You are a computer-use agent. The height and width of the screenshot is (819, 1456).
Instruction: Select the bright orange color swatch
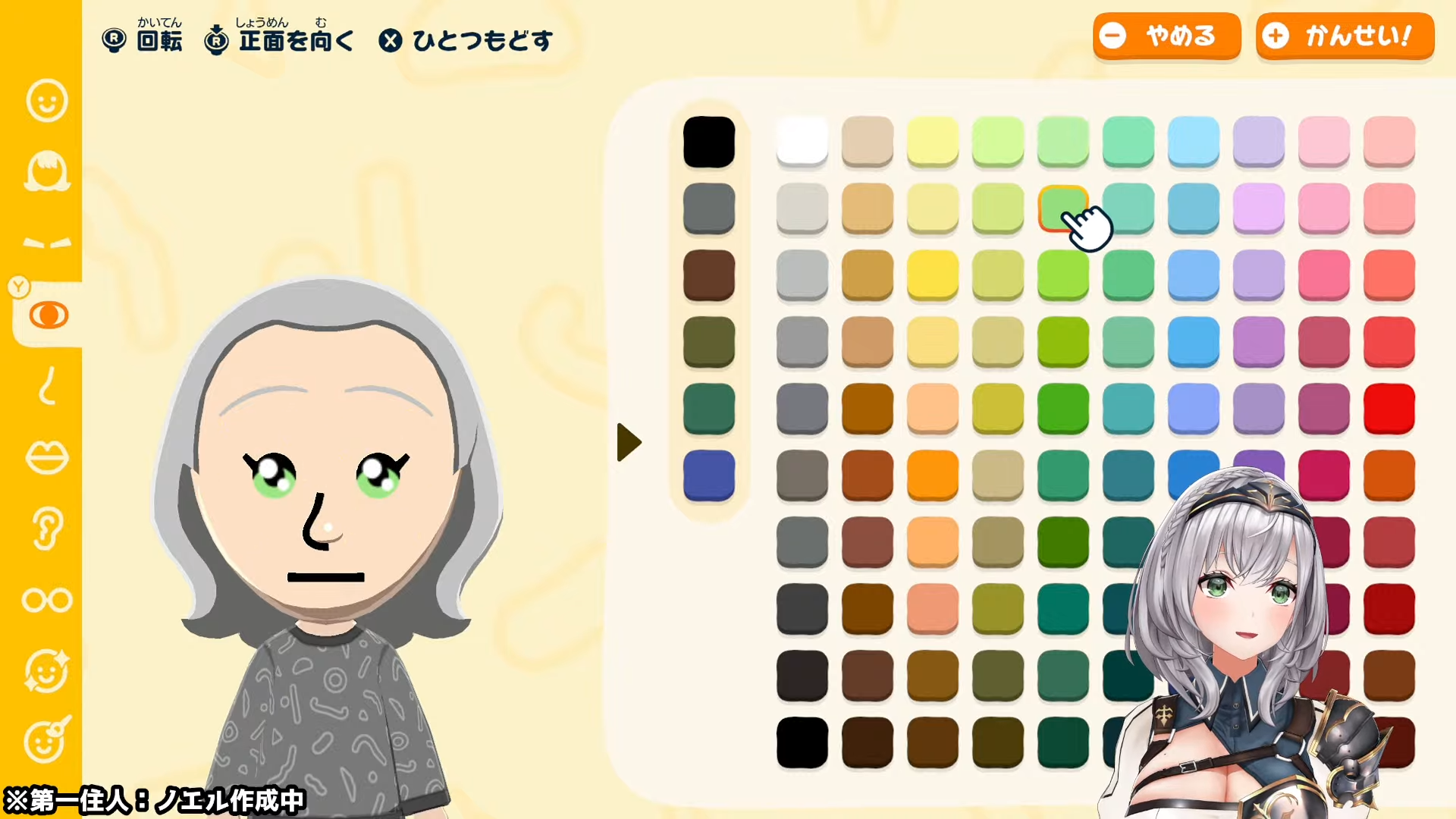tap(933, 475)
